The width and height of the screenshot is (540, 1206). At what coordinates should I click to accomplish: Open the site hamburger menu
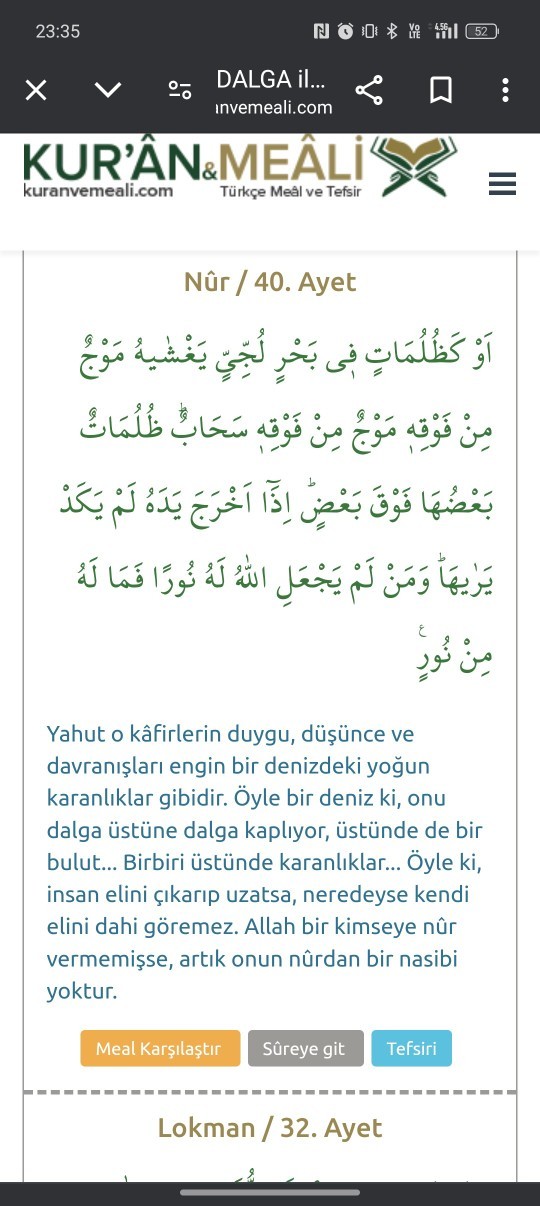pos(502,184)
